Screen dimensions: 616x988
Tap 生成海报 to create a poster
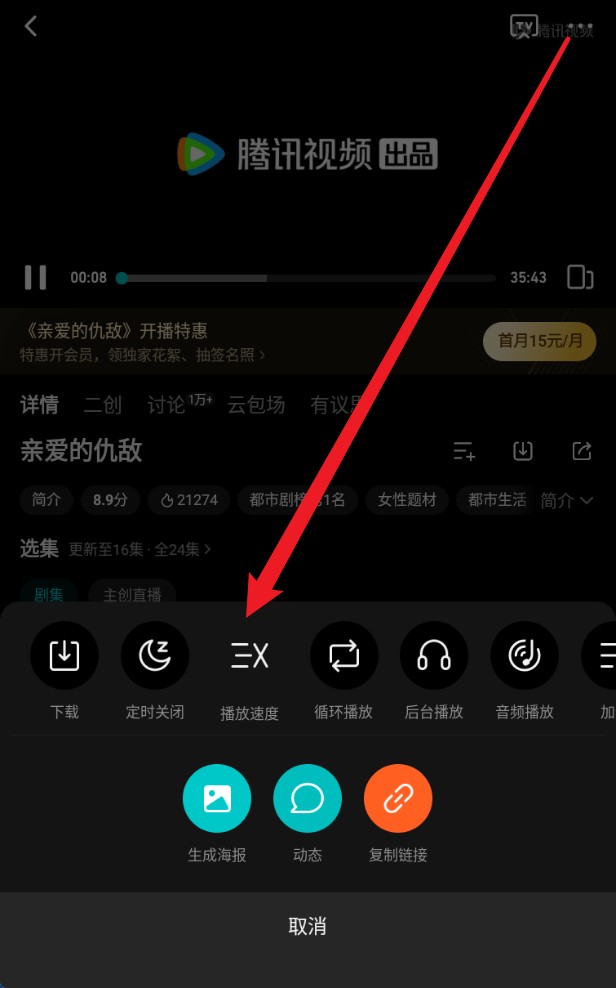click(217, 798)
